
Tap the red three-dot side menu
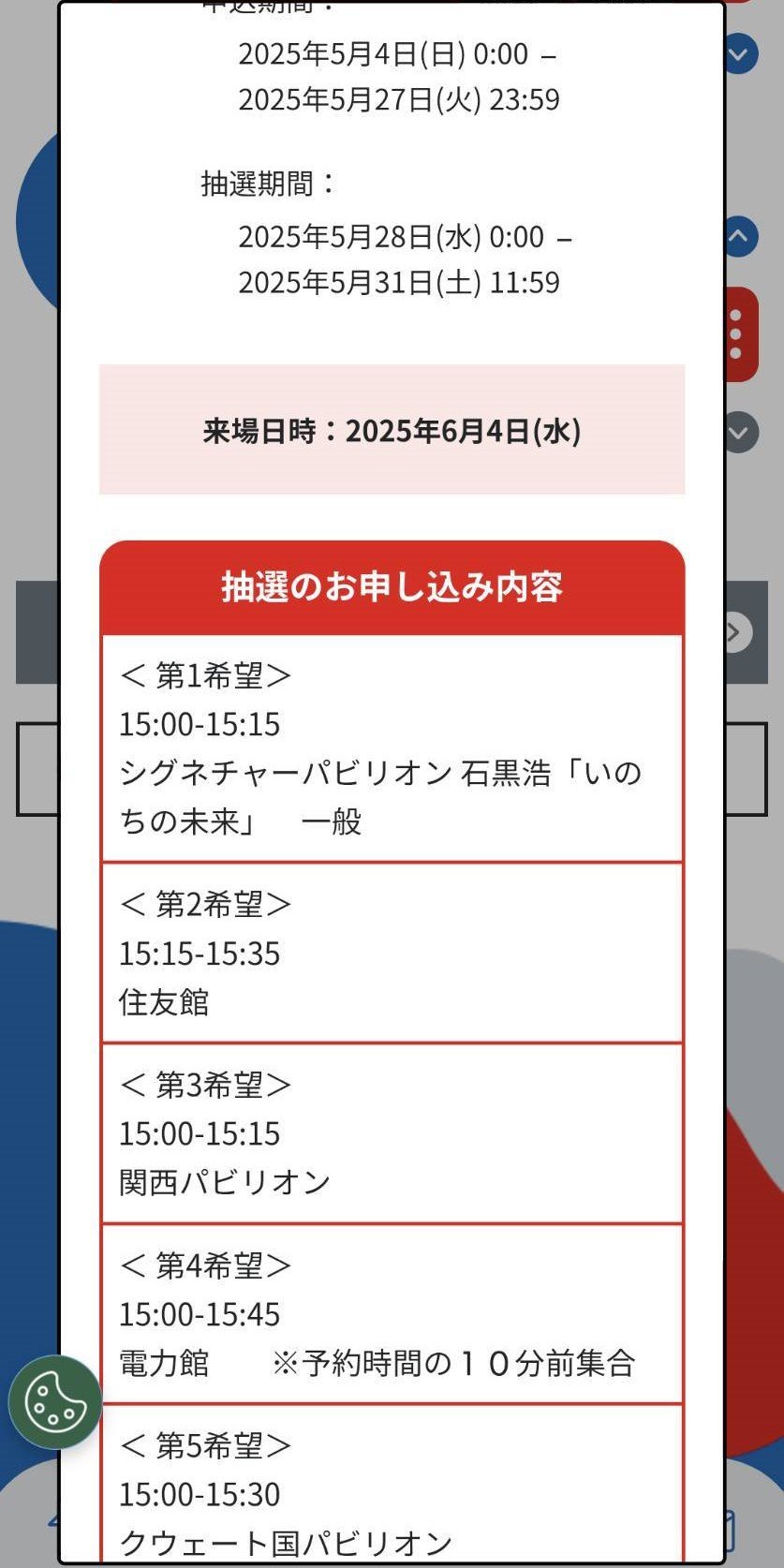pyautogui.click(x=738, y=334)
